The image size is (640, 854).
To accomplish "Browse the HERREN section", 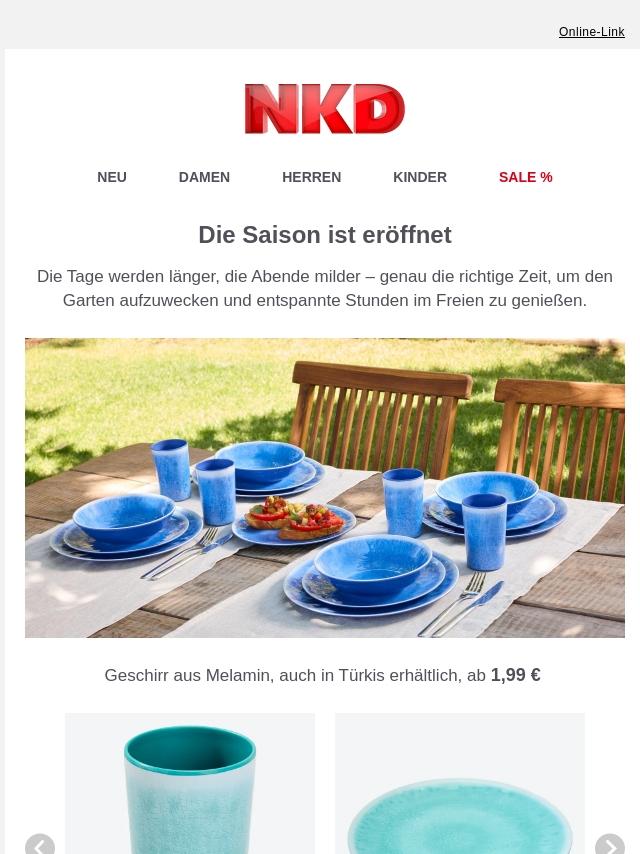I will tap(311, 177).
